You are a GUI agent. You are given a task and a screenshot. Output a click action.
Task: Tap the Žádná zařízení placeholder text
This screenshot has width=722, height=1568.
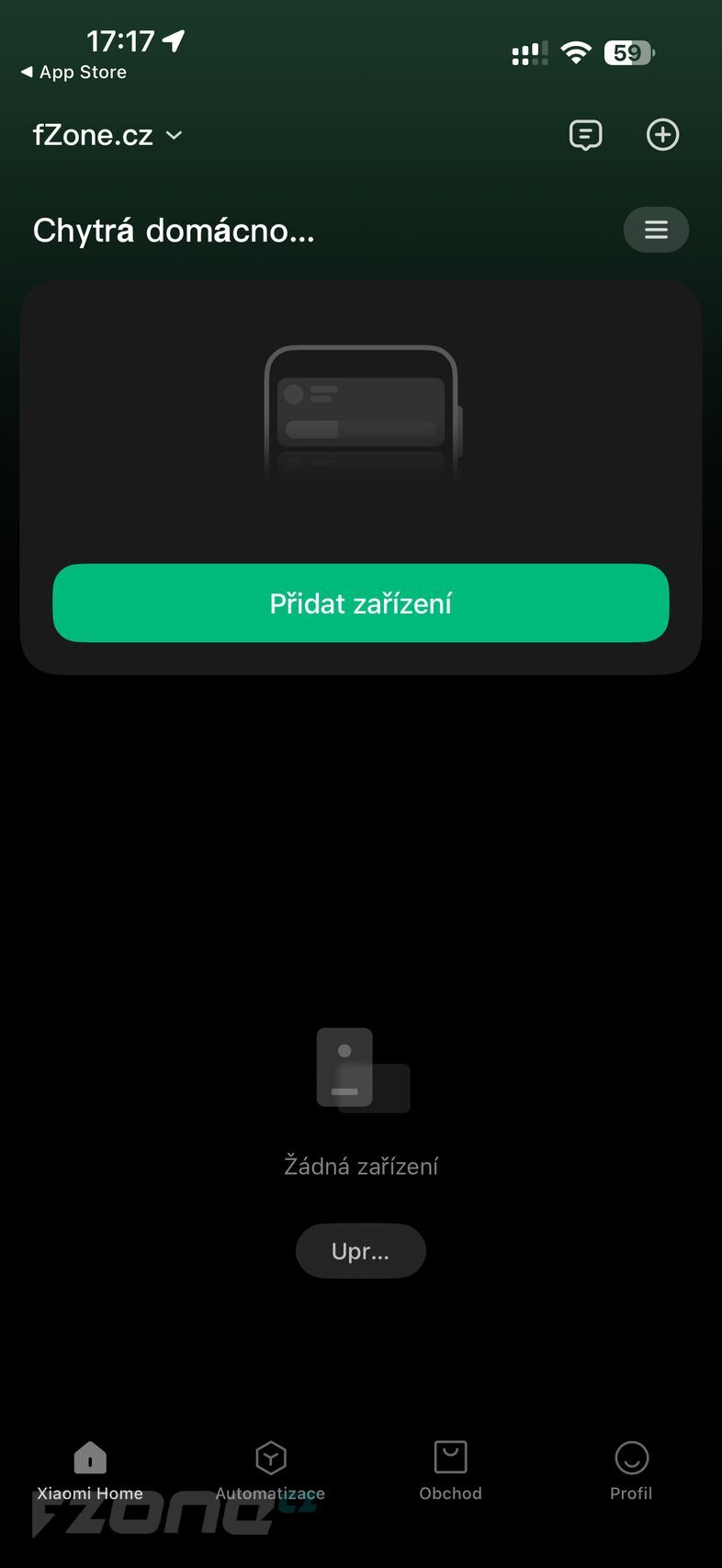coord(361,1165)
